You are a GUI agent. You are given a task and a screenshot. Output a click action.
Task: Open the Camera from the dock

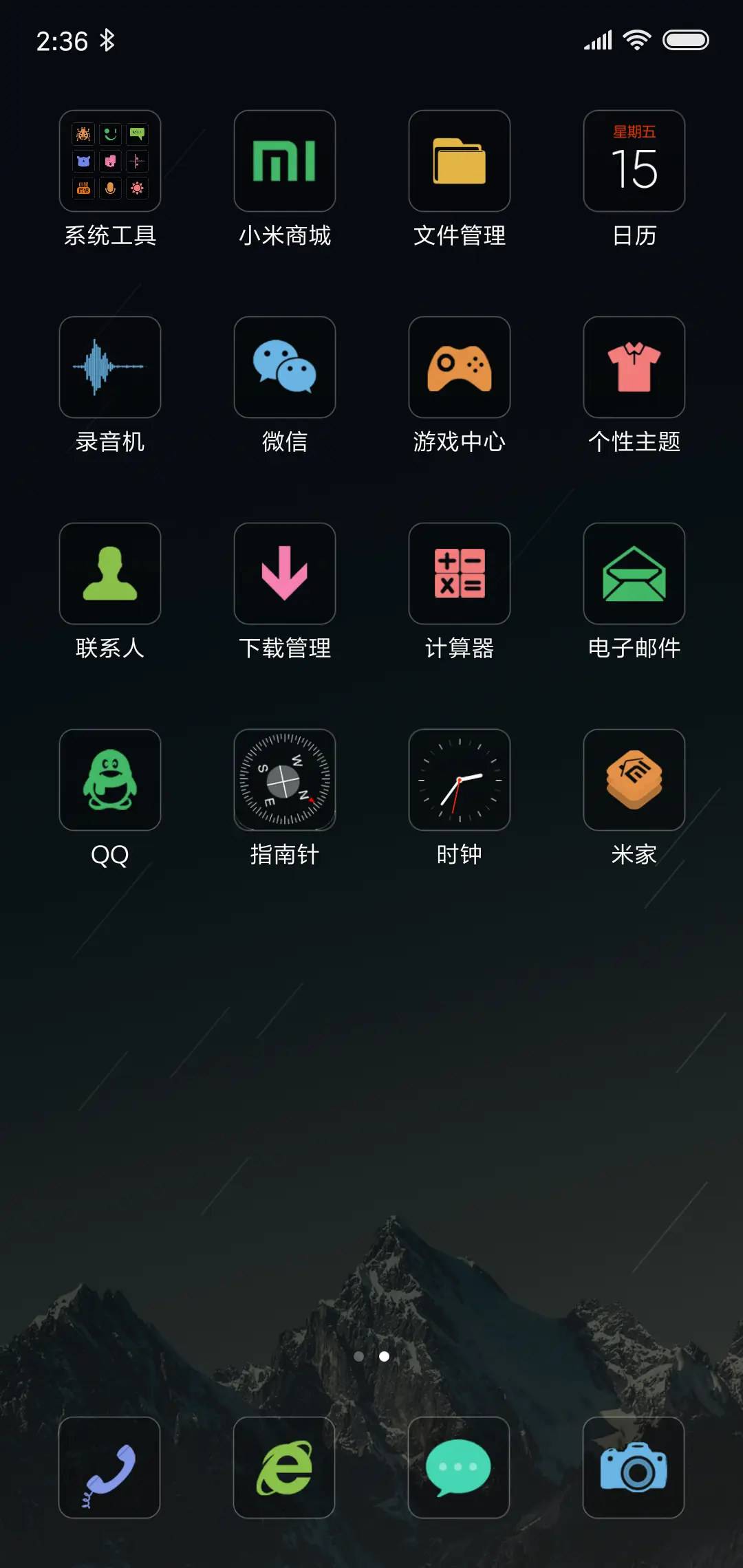(634, 1468)
